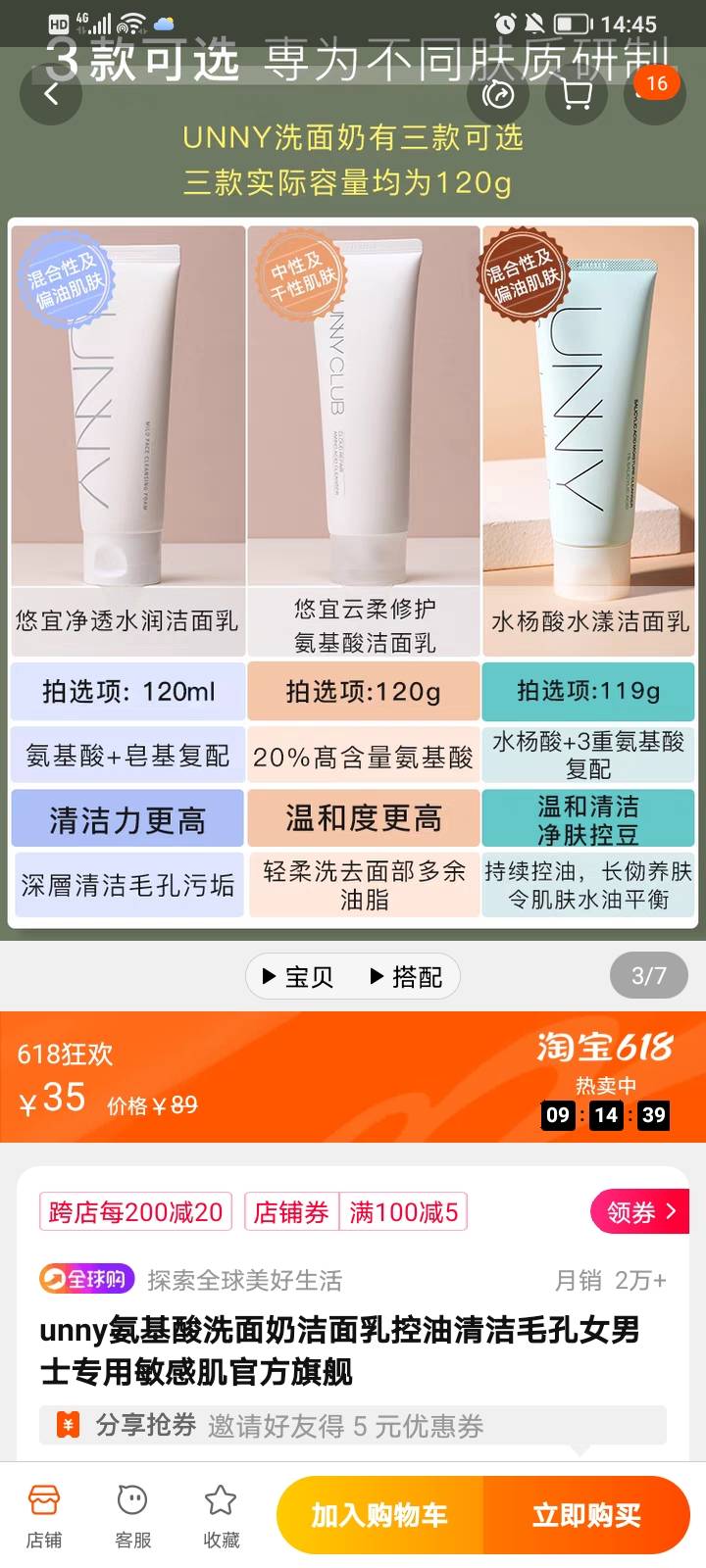Screen dimensions: 706x1568
Task: Go back using the back arrow
Action: (x=50, y=94)
